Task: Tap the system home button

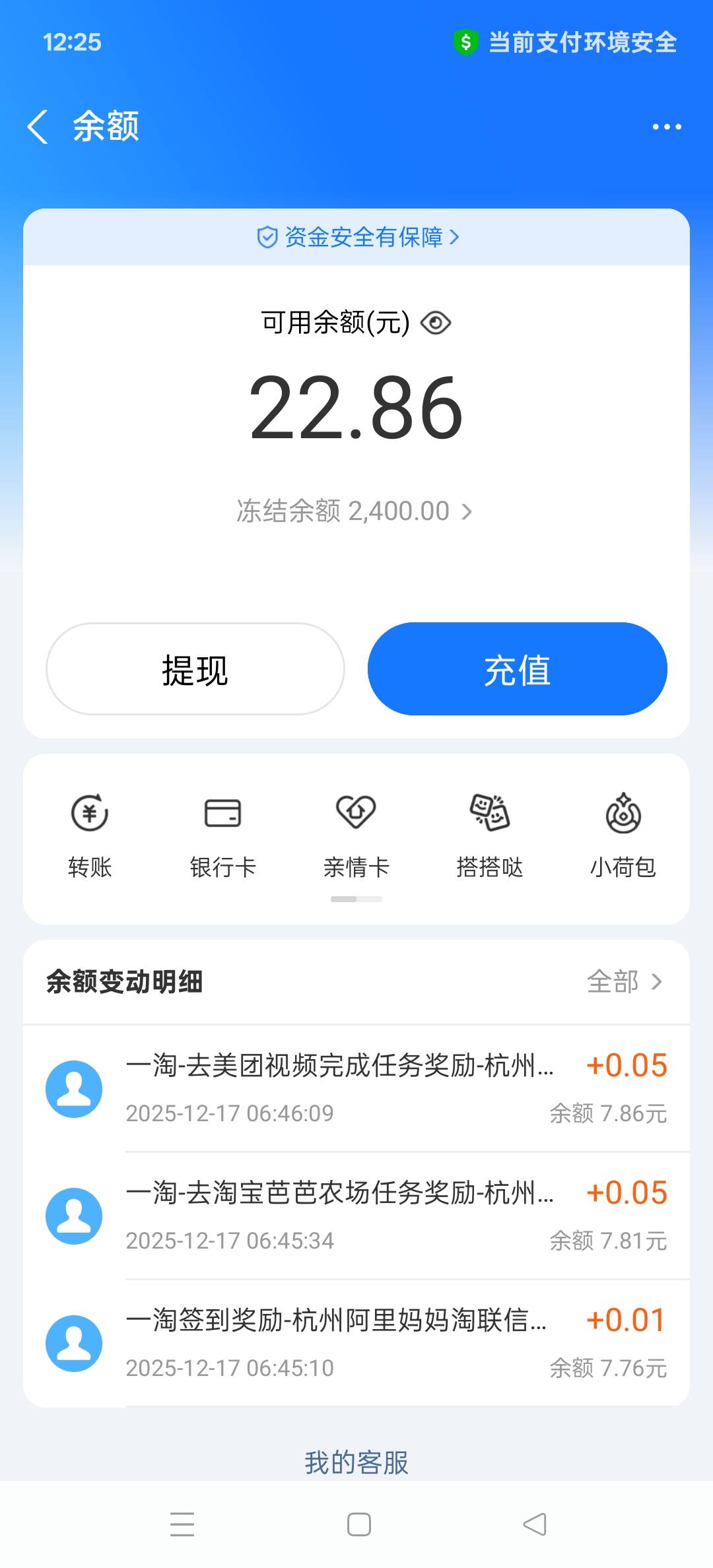Action: point(359,1524)
